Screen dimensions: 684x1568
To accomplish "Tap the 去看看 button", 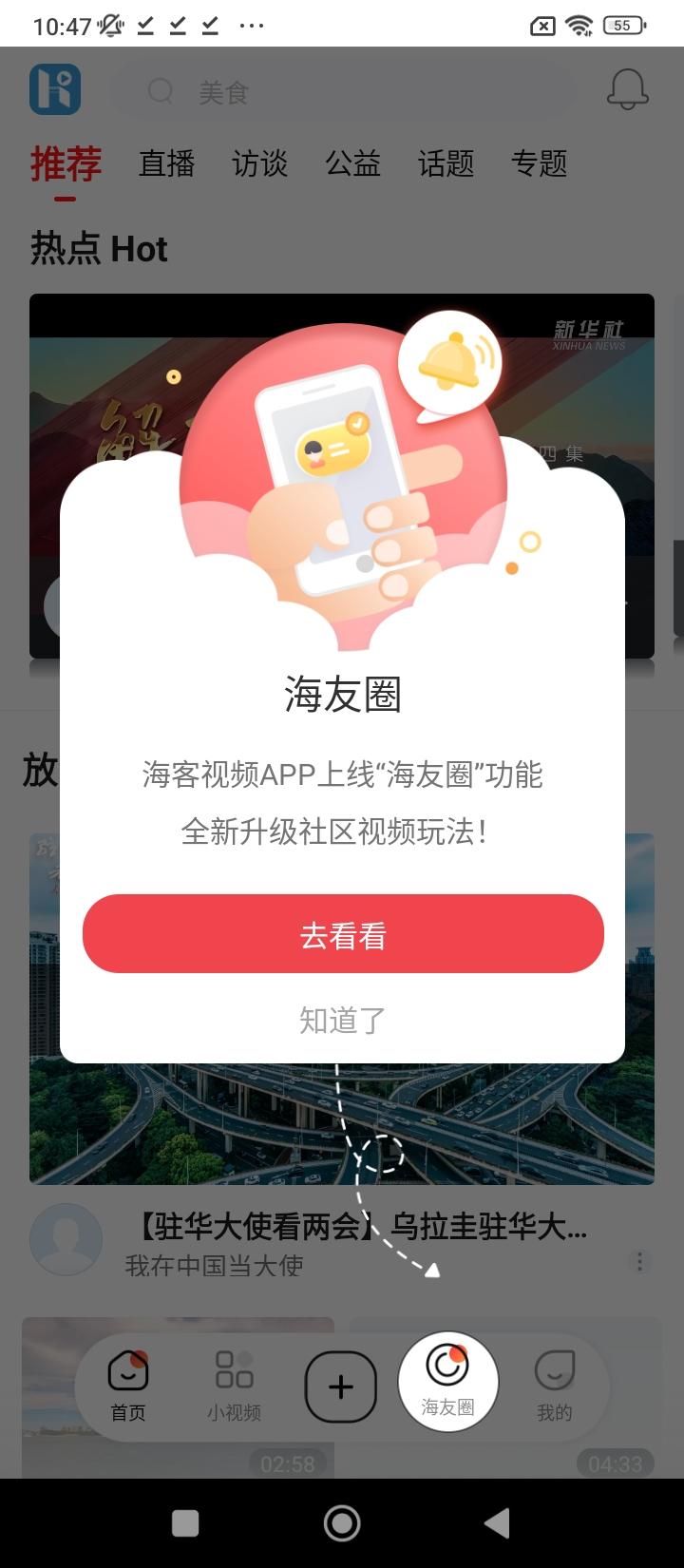I will (341, 934).
